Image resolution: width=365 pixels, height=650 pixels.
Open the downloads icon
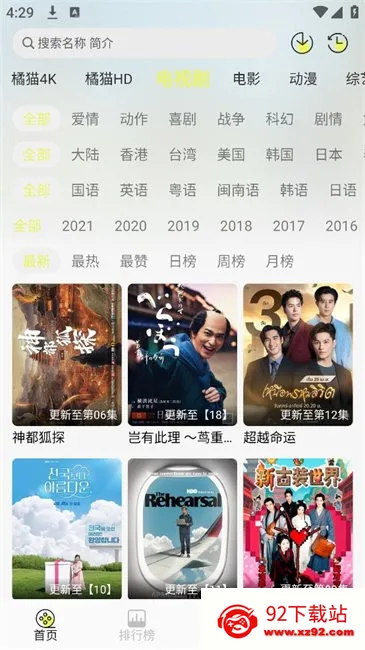[302, 43]
